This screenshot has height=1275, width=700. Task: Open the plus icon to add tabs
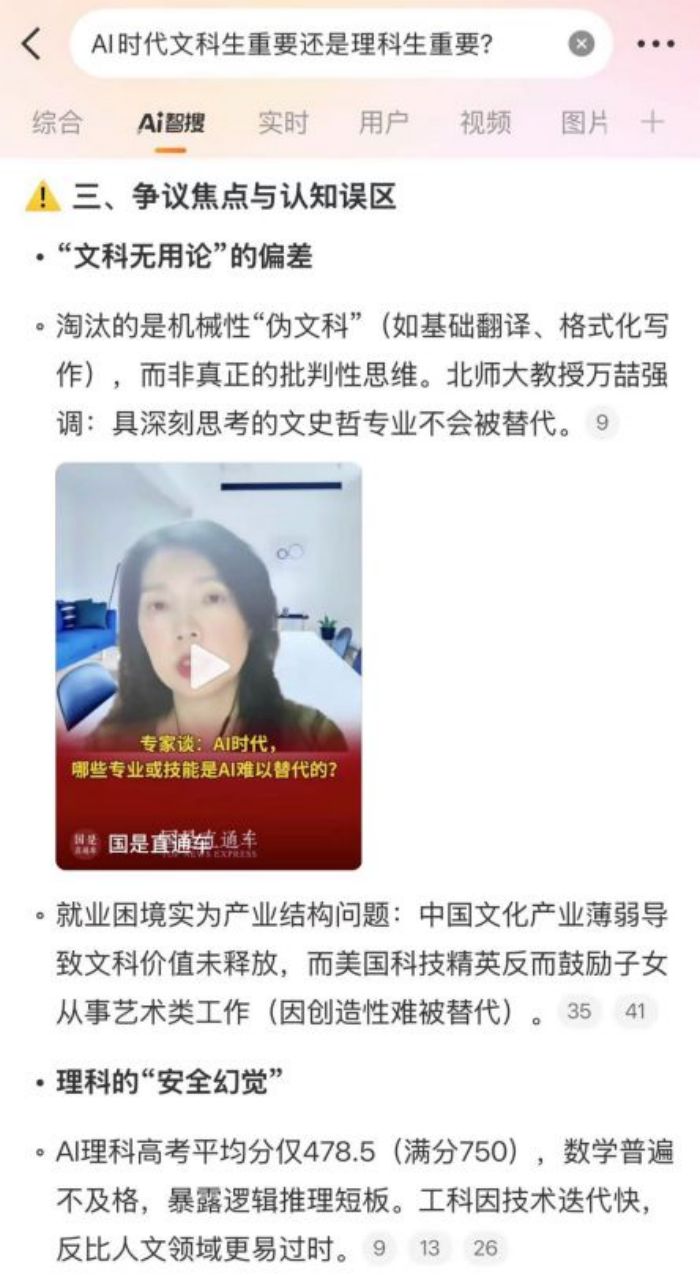pyautogui.click(x=652, y=123)
